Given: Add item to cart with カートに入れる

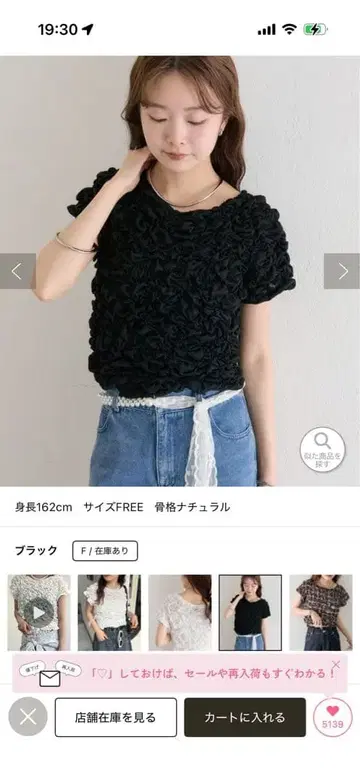Looking at the screenshot, I should tap(245, 717).
